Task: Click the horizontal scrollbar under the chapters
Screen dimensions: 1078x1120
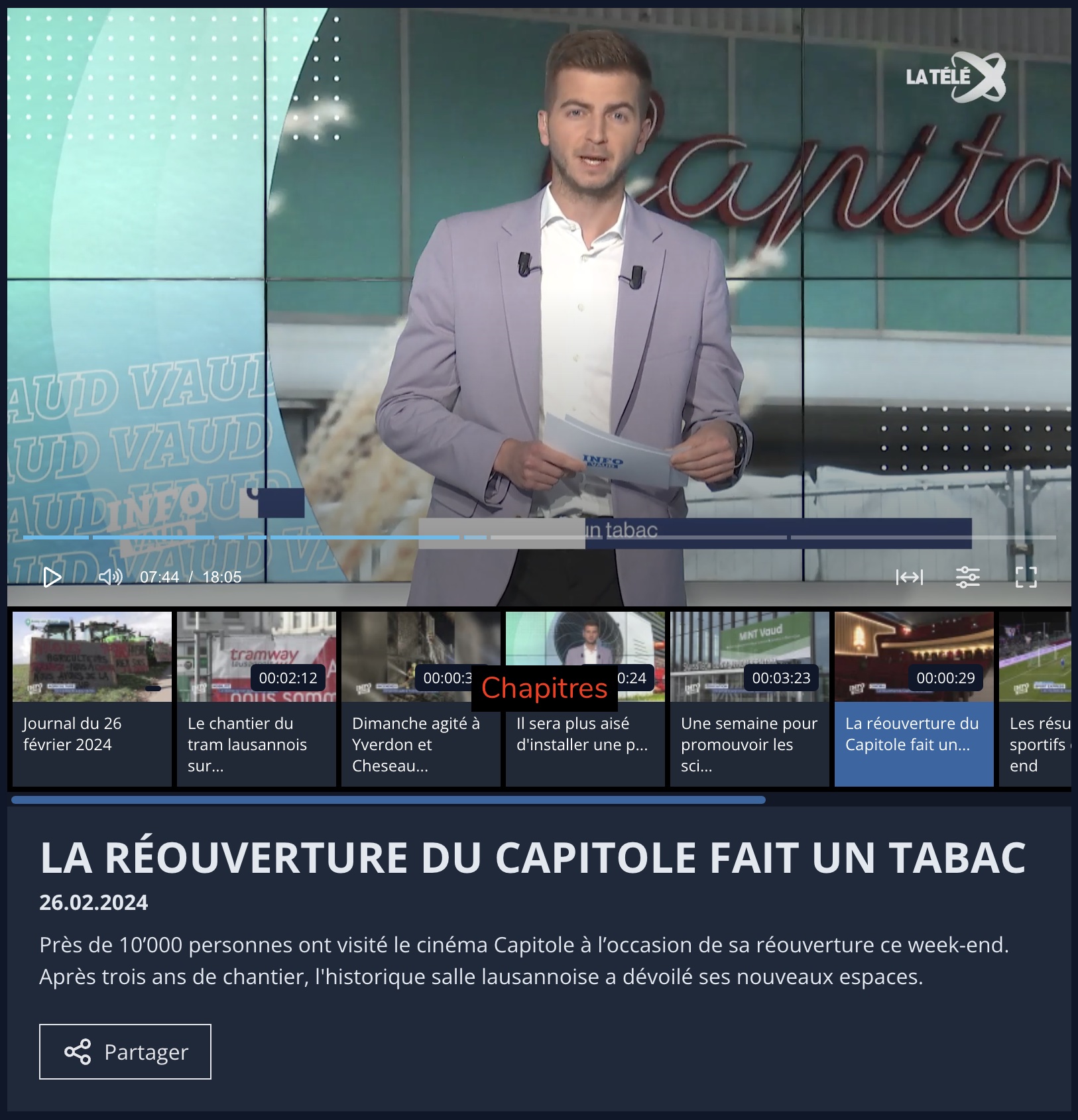Action: (391, 800)
